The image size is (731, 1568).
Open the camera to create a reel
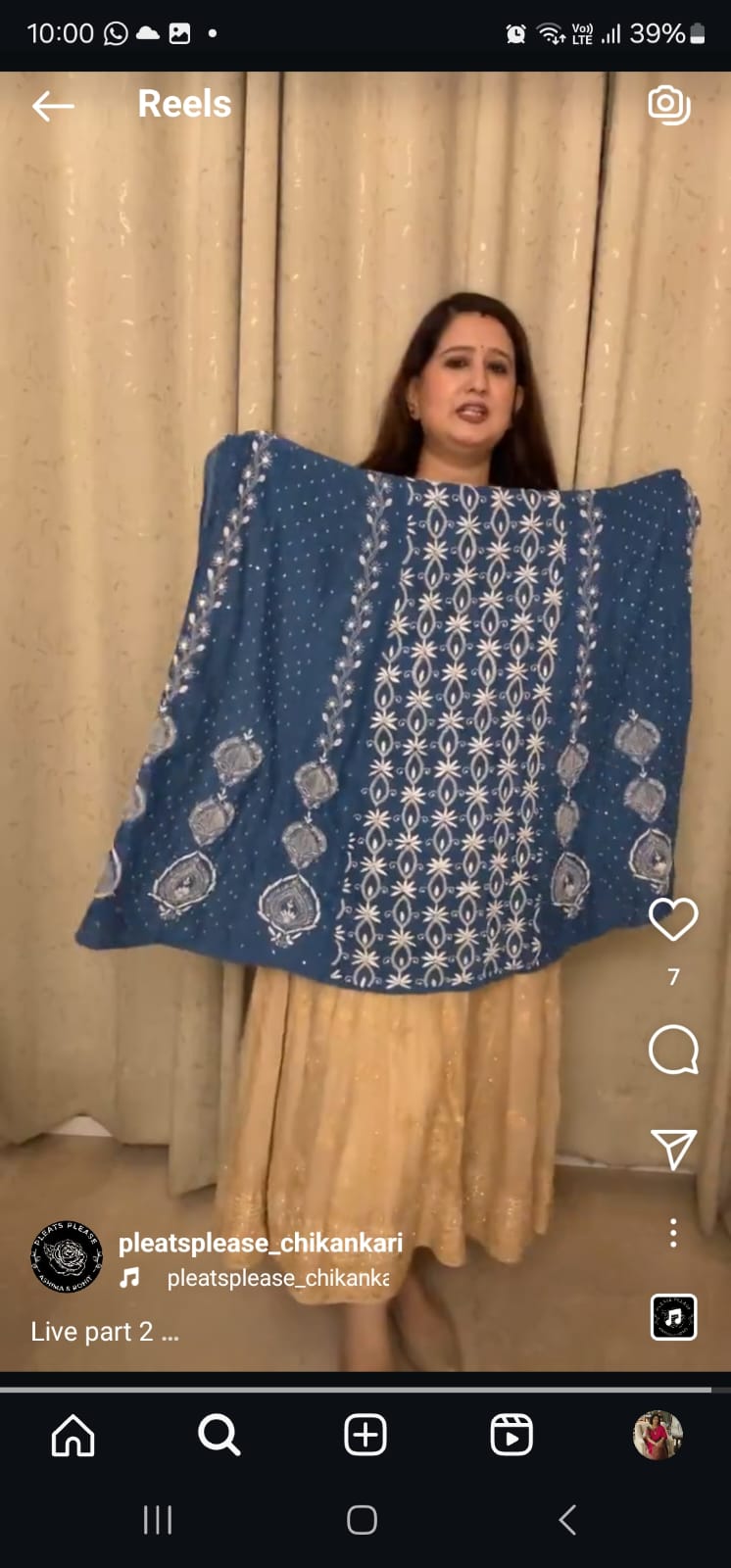[669, 105]
